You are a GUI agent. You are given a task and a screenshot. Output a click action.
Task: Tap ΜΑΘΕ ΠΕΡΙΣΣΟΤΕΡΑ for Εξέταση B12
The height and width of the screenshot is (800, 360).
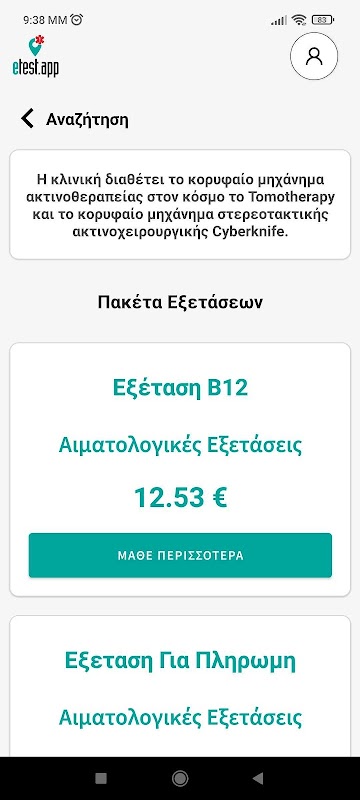tap(180, 556)
